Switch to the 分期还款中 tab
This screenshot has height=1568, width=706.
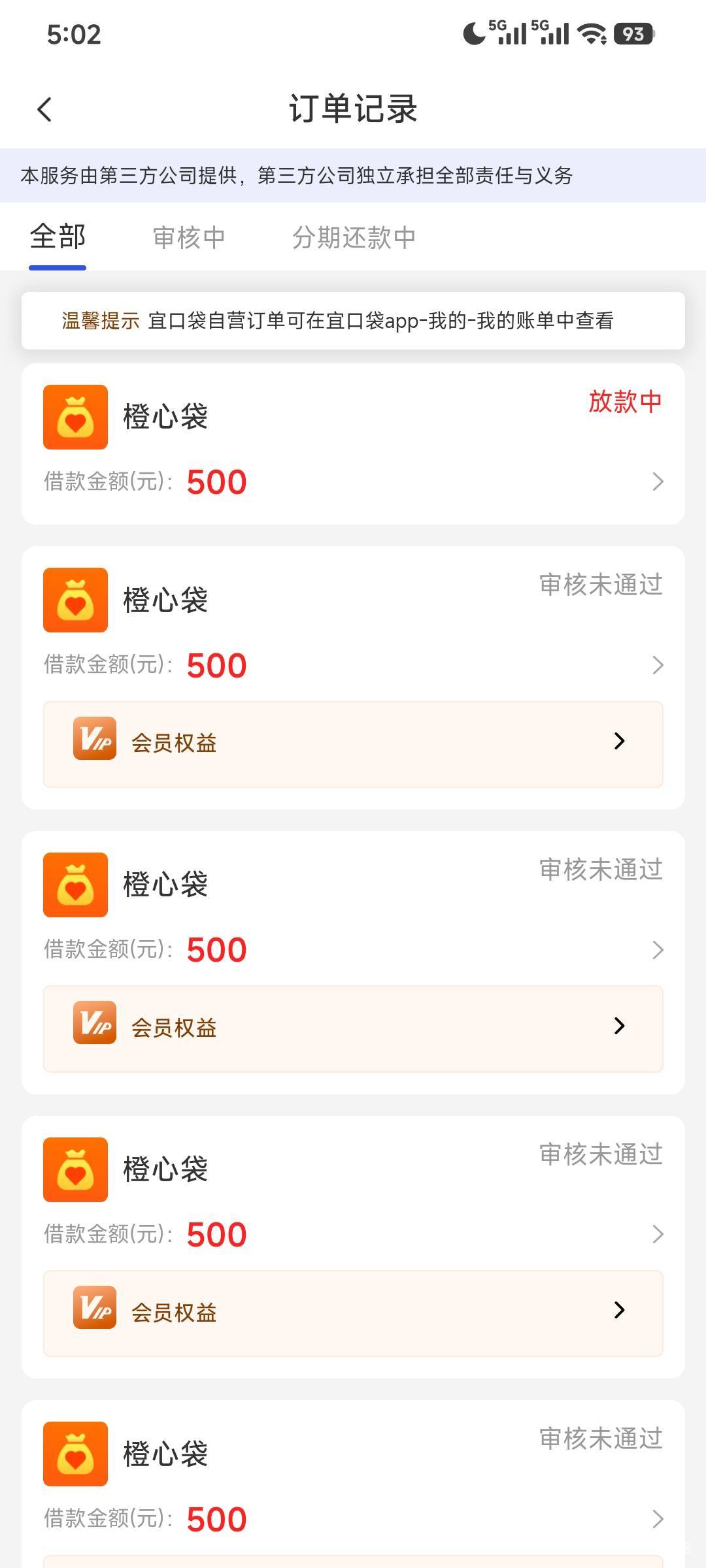[x=354, y=237]
